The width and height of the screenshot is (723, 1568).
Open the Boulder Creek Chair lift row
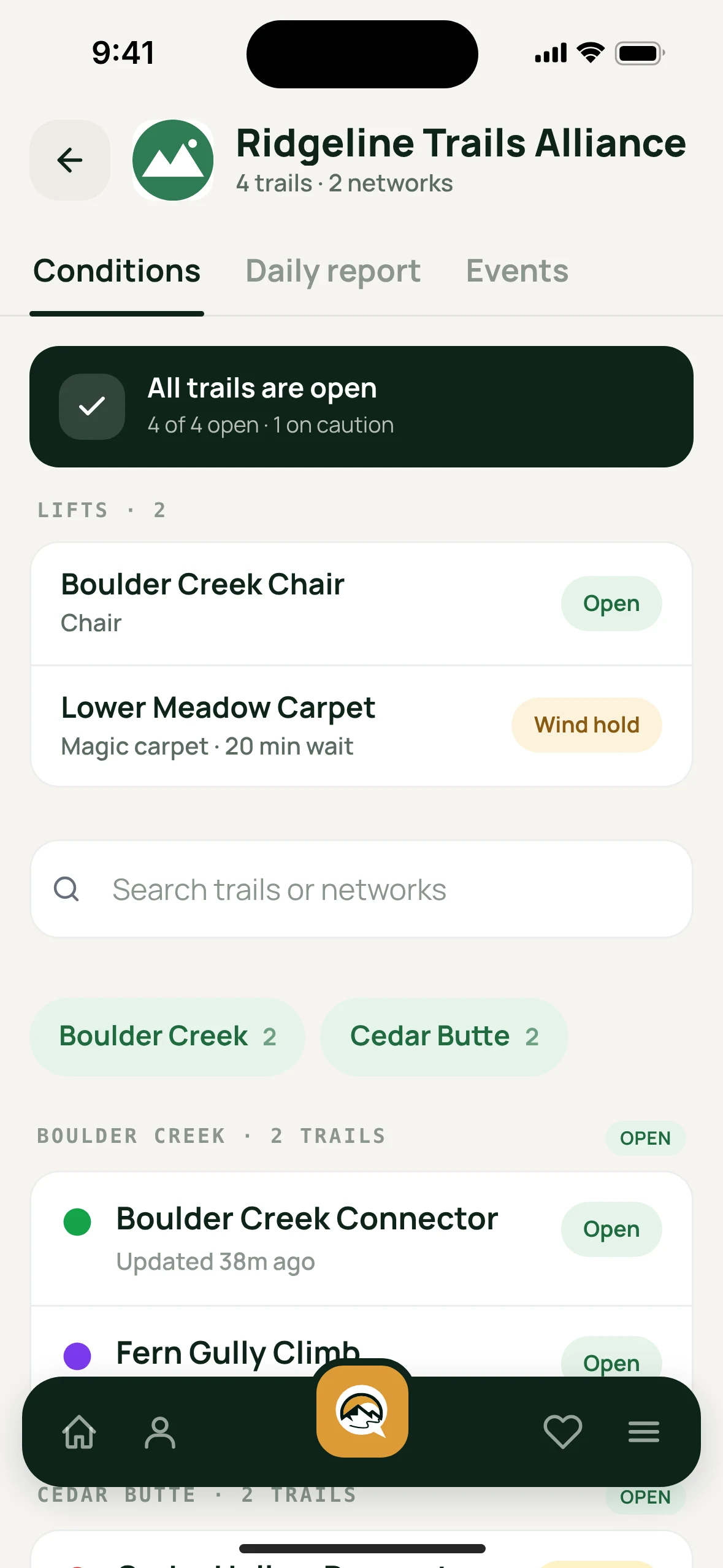[361, 604]
